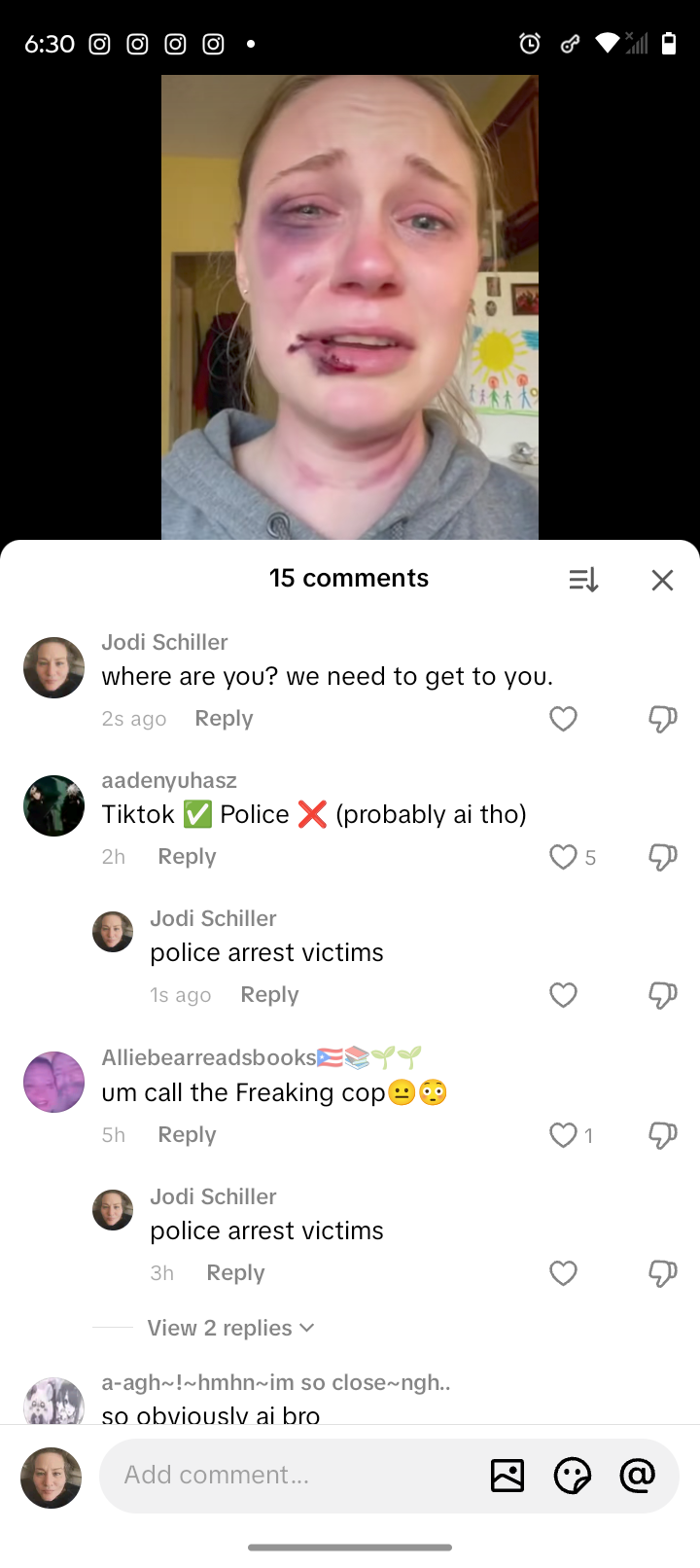Reply to Alliebearreadsbooks's comment
This screenshot has width=700, height=1568.
click(187, 1135)
